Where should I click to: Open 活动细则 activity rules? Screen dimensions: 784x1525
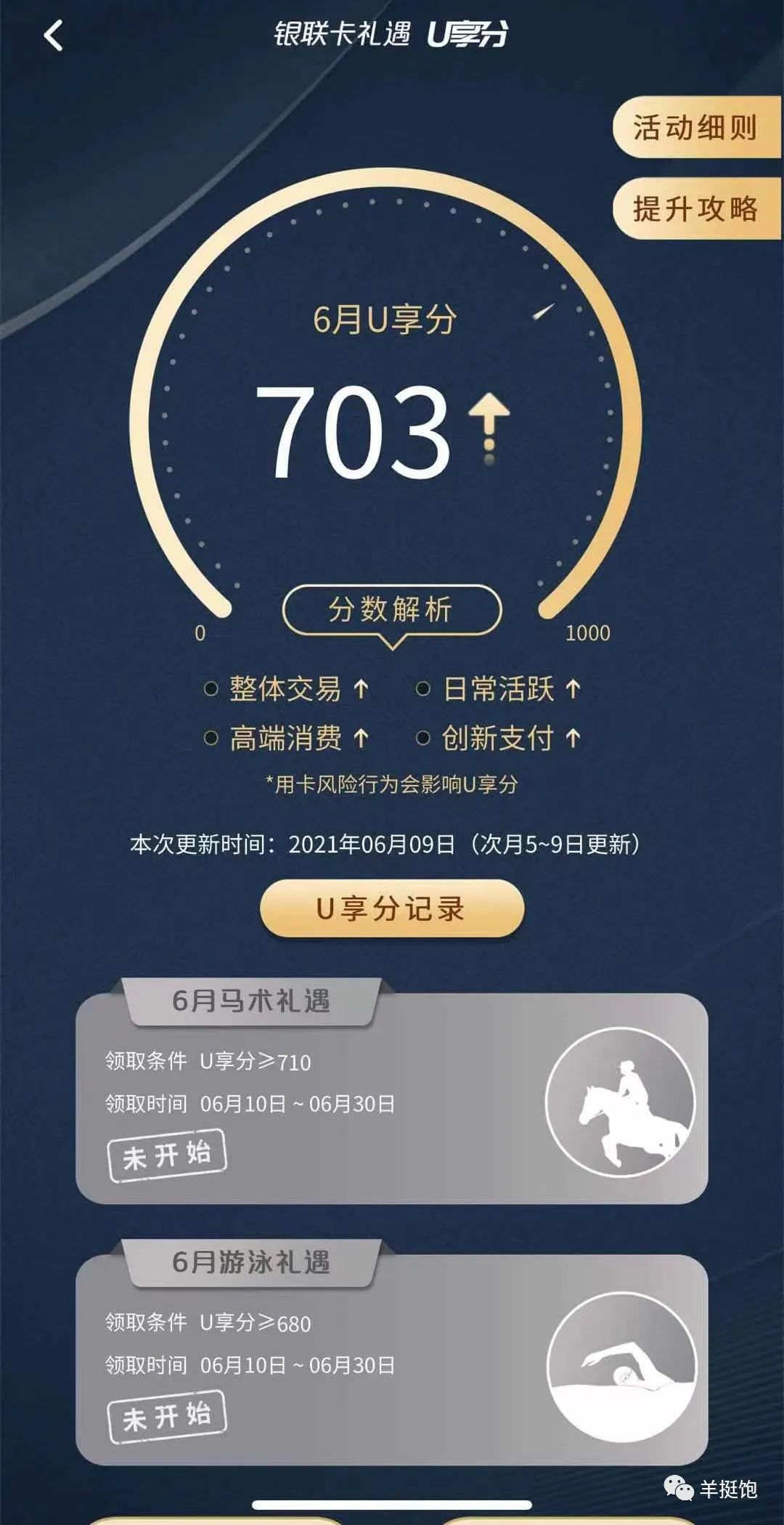(x=695, y=128)
